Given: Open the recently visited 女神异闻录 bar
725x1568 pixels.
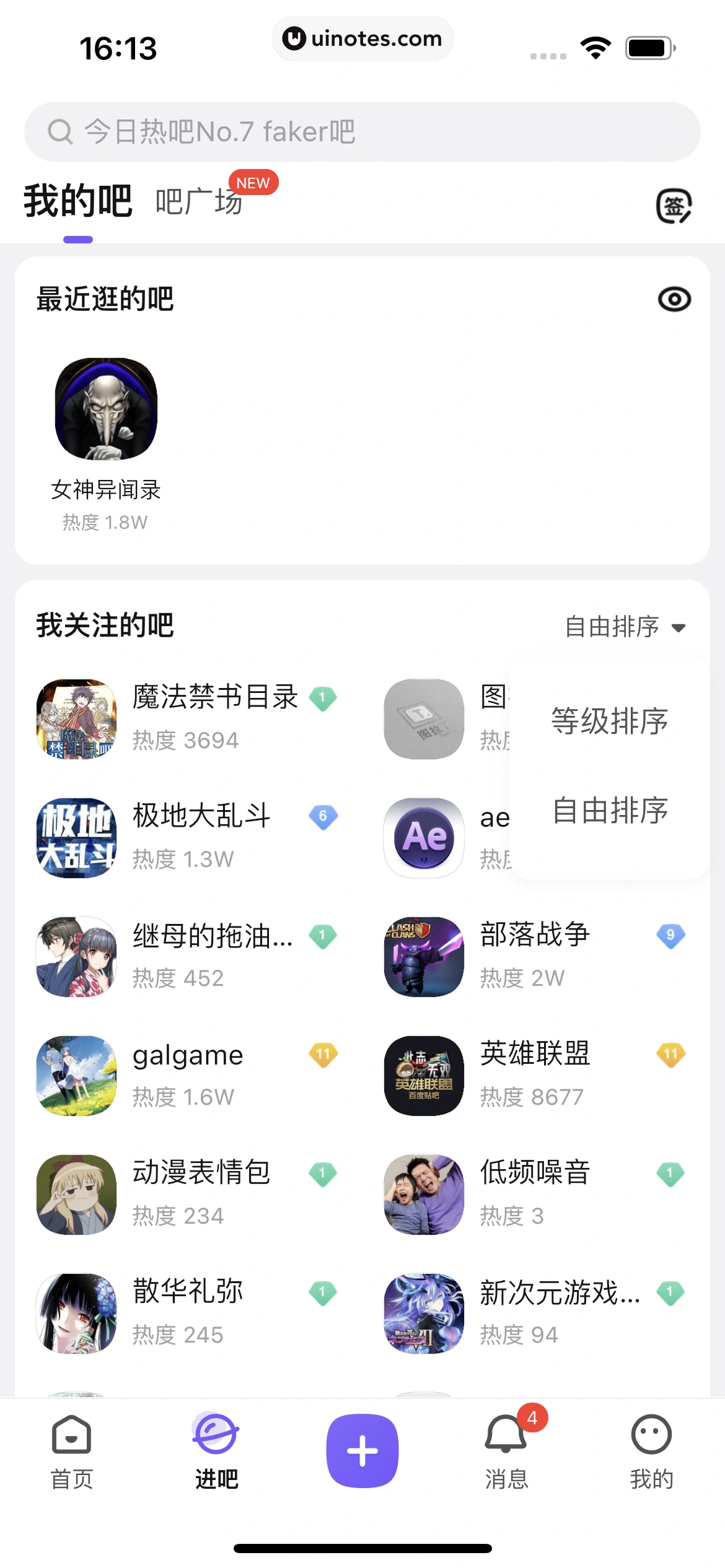Looking at the screenshot, I should click(x=106, y=410).
